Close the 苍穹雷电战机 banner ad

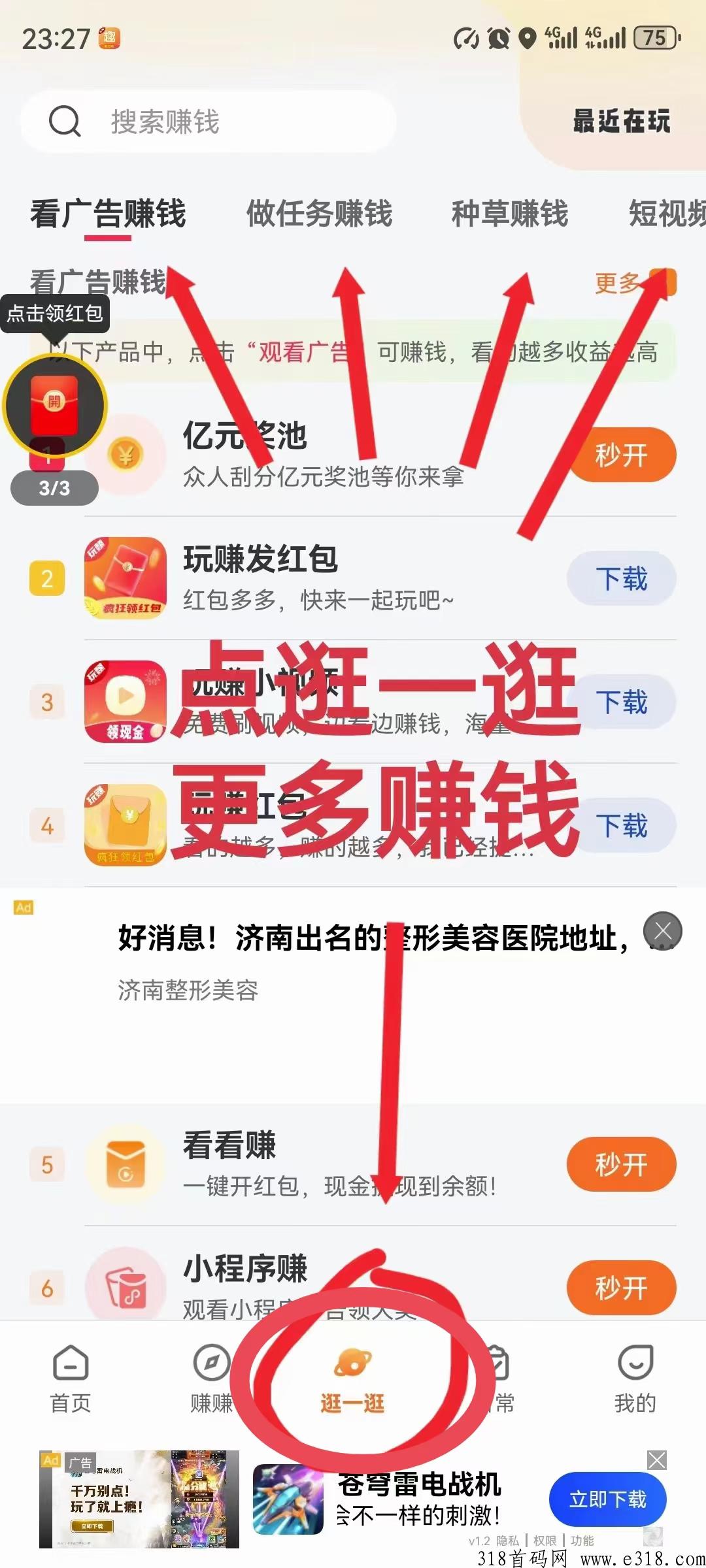[656, 1460]
